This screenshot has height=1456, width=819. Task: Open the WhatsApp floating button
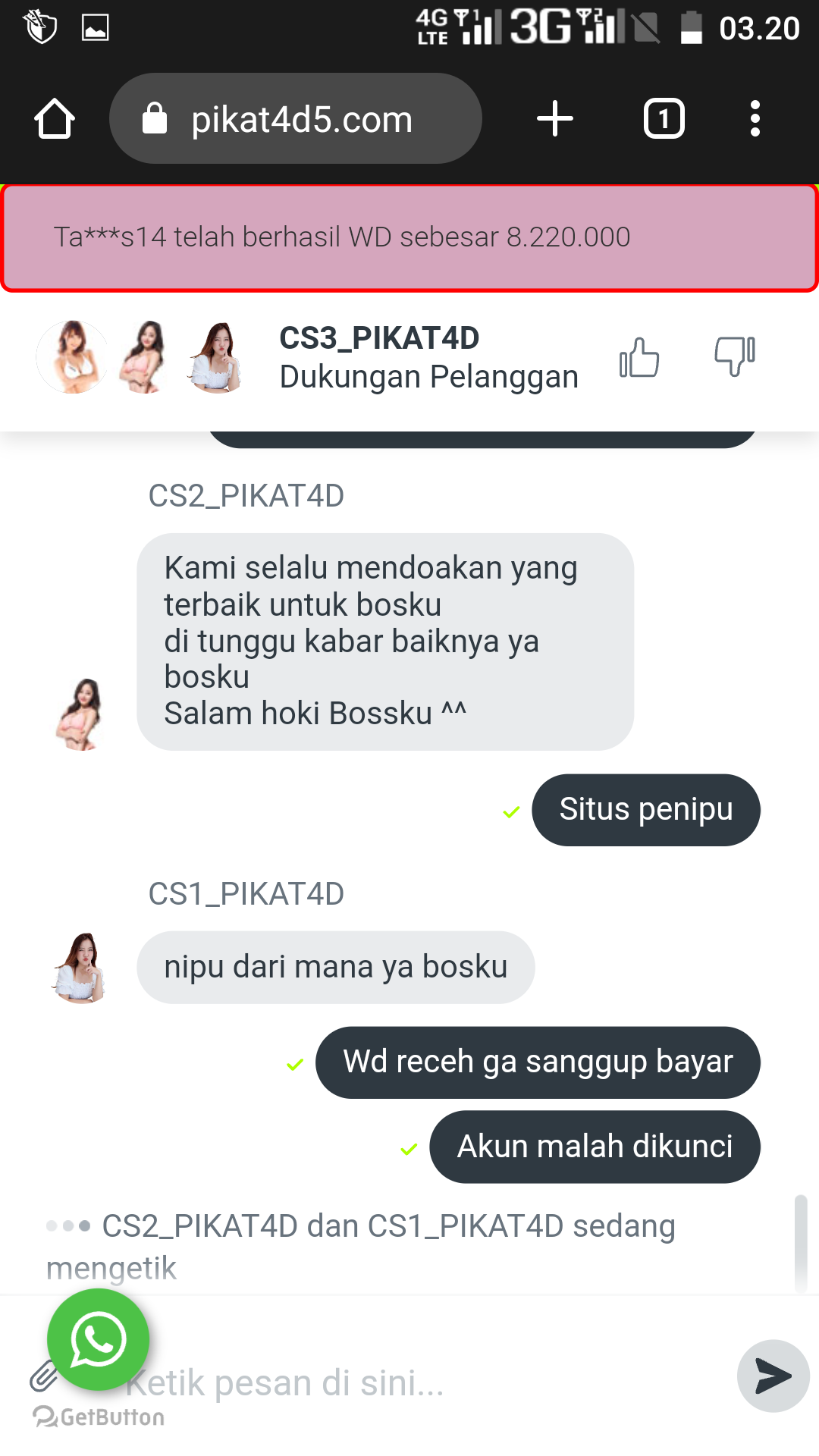(98, 1340)
